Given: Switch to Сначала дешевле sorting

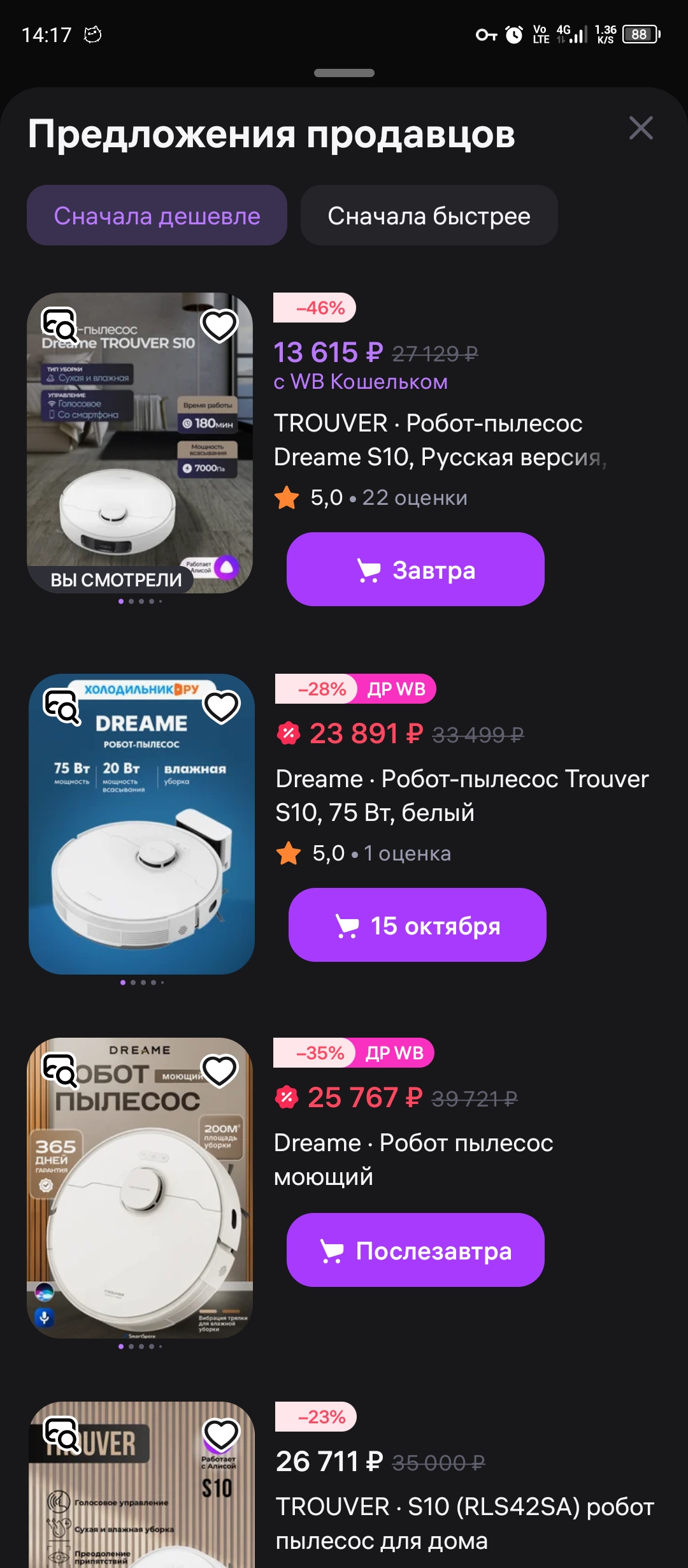Looking at the screenshot, I should [x=157, y=215].
